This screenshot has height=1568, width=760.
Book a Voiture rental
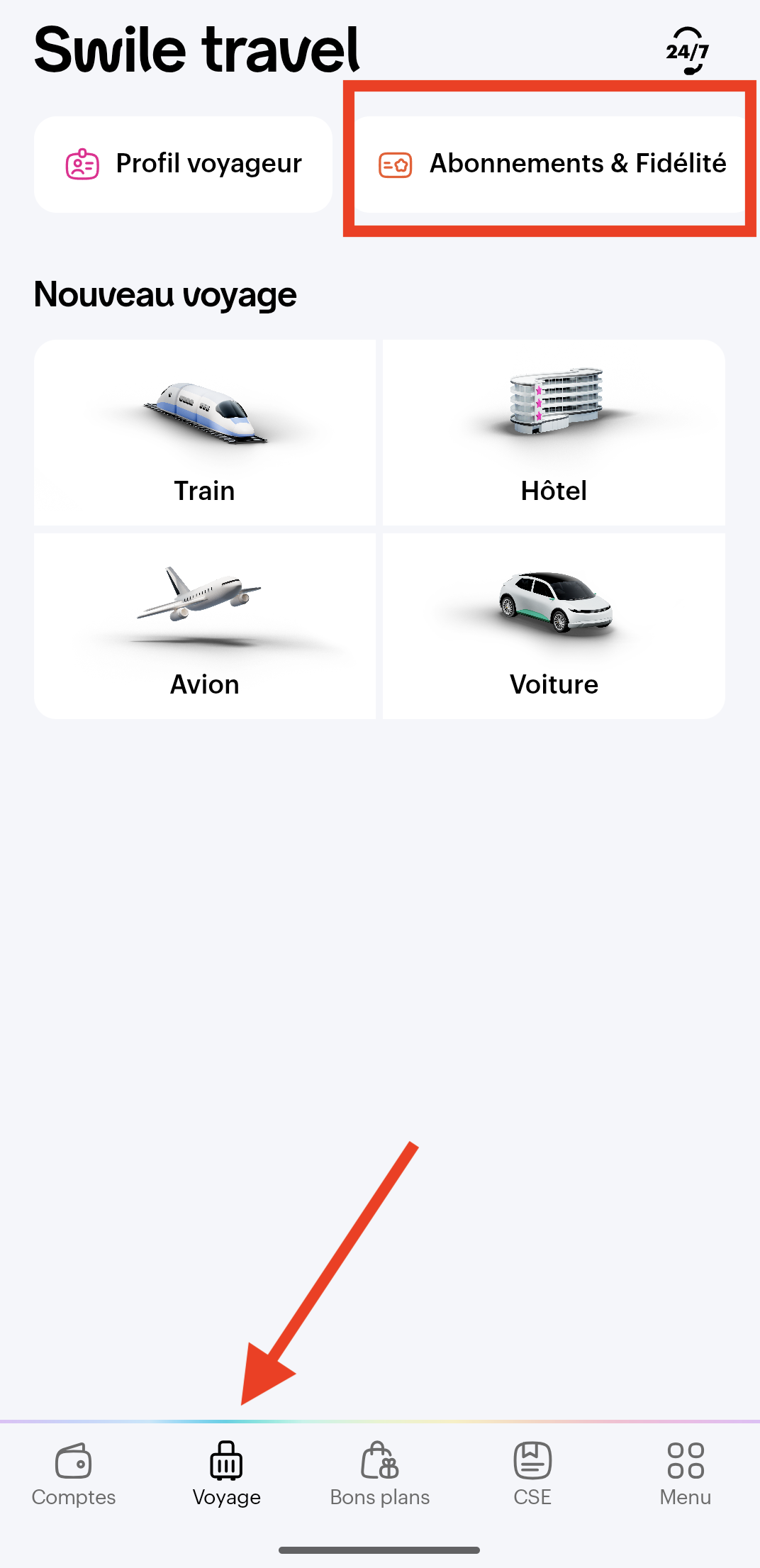pos(554,626)
